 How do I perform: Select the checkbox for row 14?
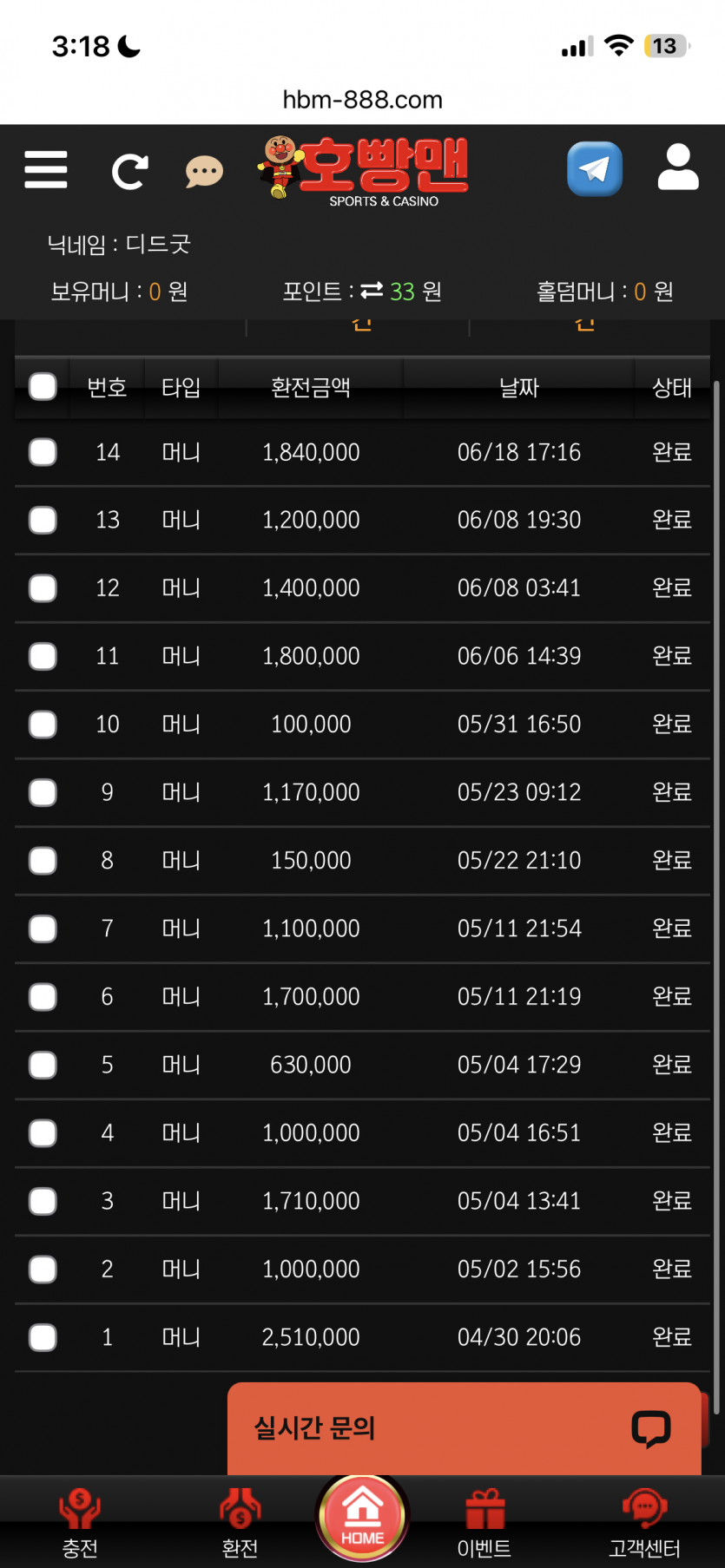coord(43,452)
